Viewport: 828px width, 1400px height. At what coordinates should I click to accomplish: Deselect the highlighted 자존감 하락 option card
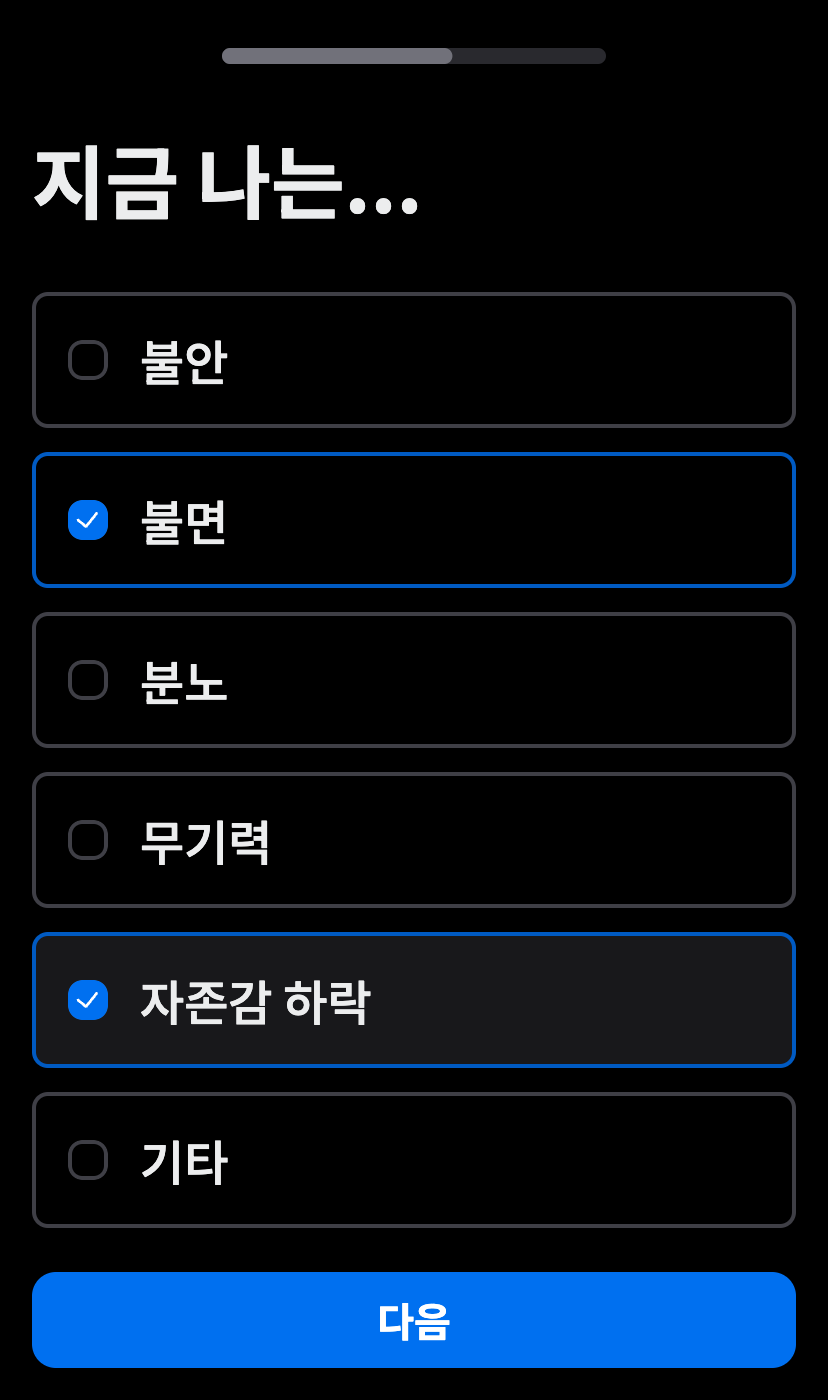tap(414, 1000)
